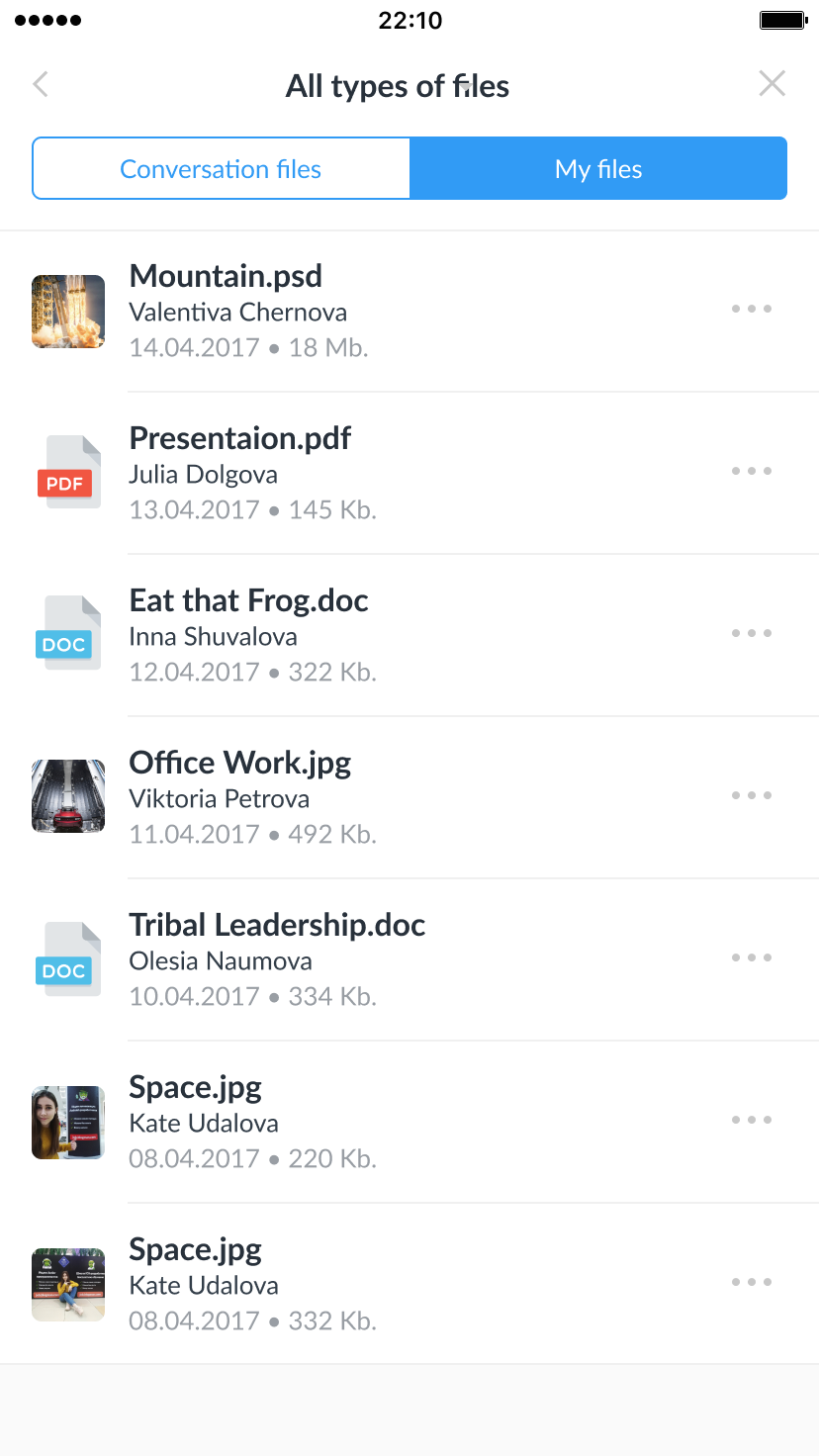Open more options for Mountain.psd
This screenshot has width=819, height=1456.
(x=752, y=309)
